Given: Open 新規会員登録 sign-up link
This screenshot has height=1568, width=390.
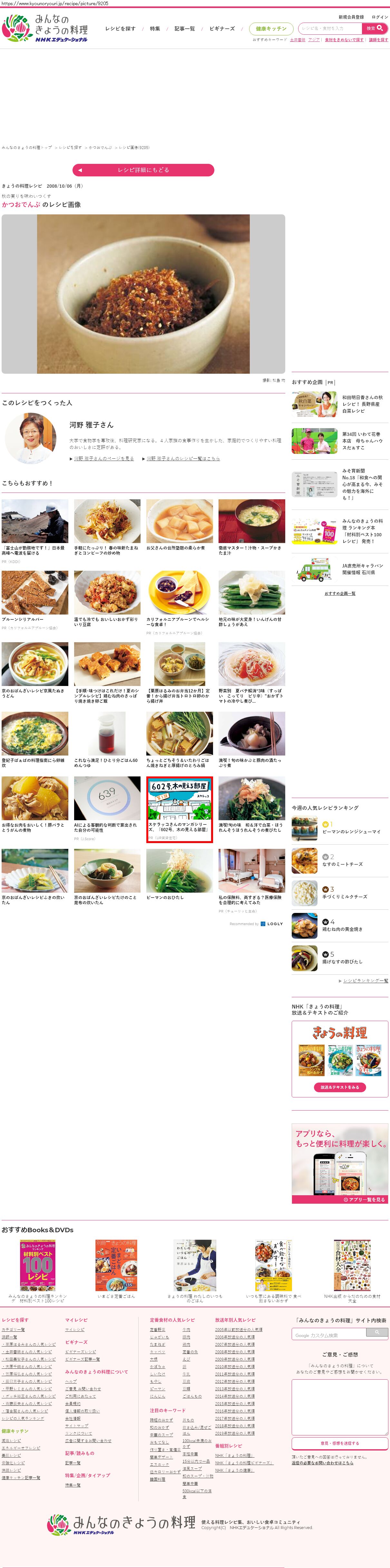Looking at the screenshot, I should point(351,17).
